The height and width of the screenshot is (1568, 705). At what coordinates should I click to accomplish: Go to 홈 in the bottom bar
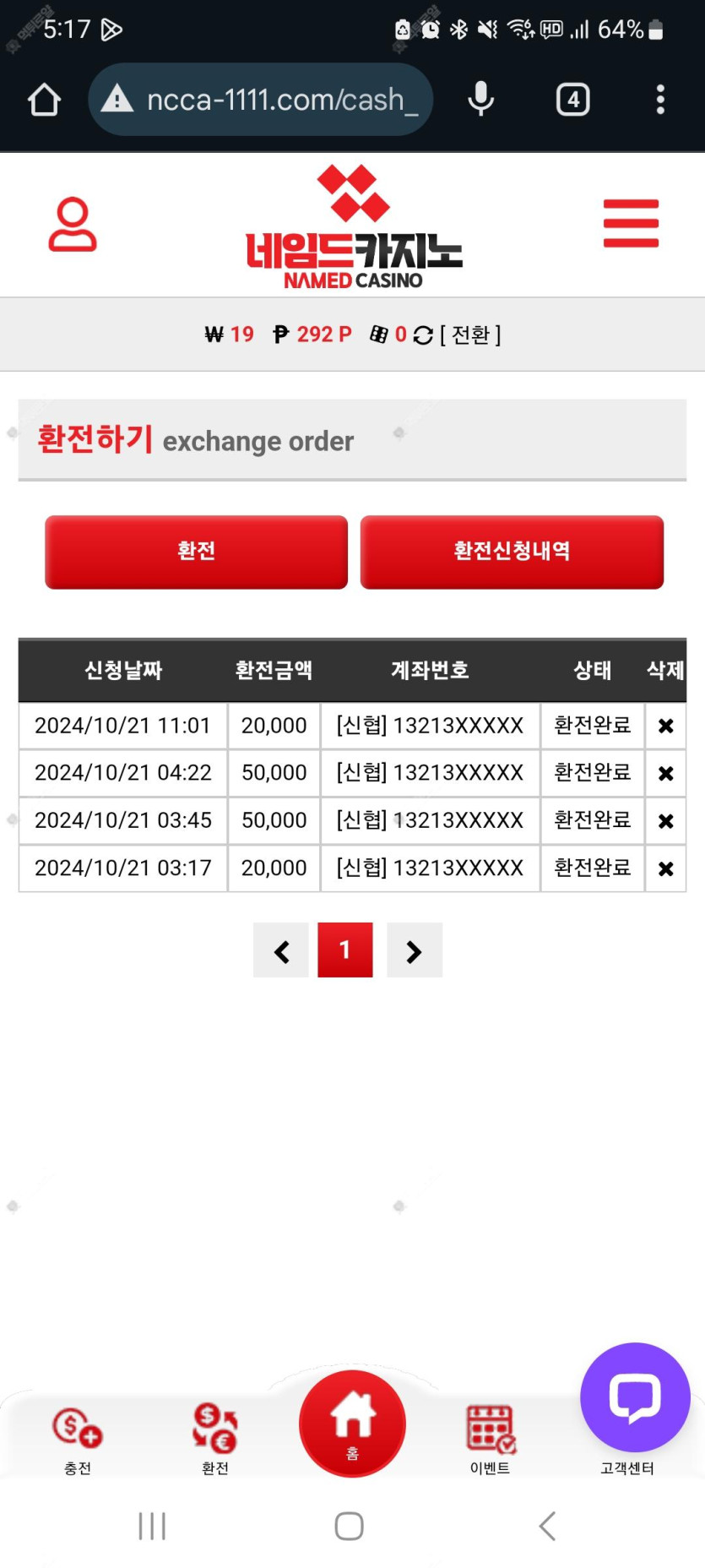coord(352,1424)
